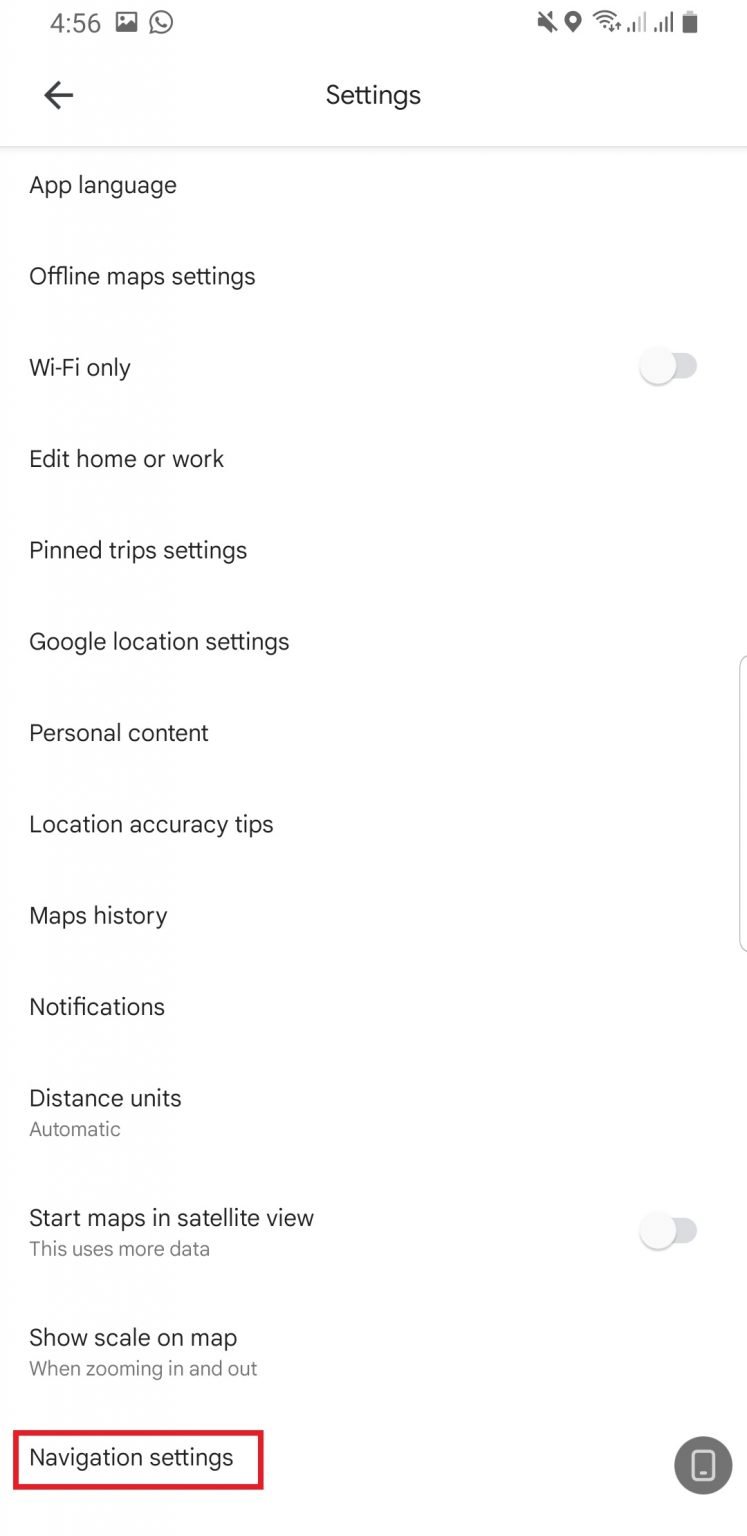This screenshot has height=1536, width=747.
Task: Open Maps history
Action: (x=97, y=915)
